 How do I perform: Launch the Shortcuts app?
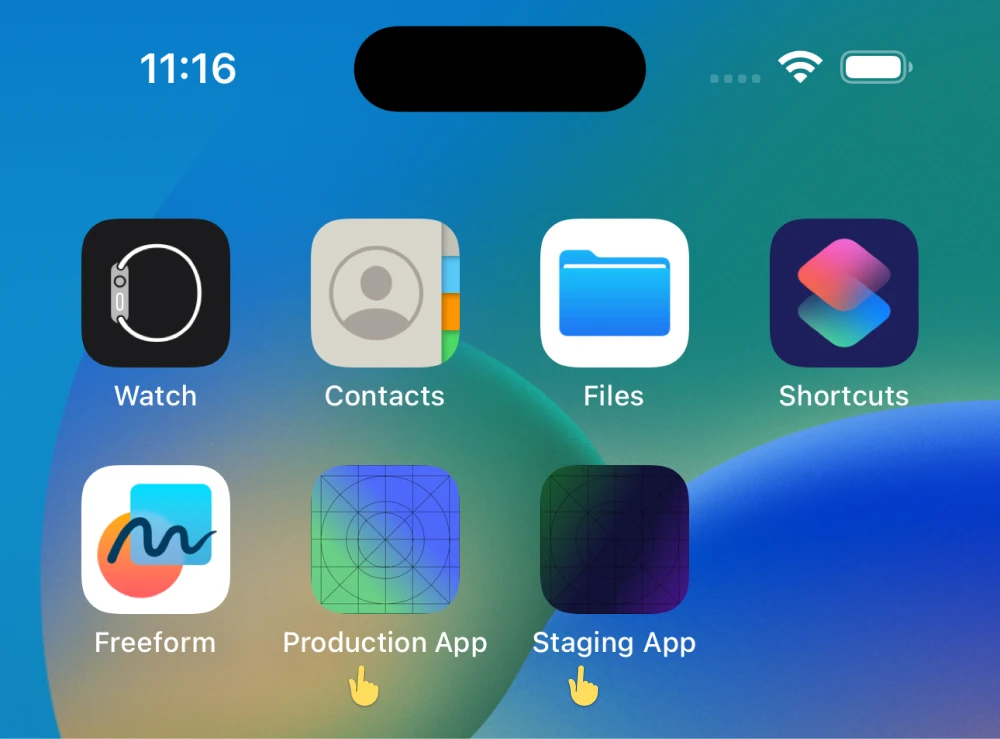click(x=844, y=293)
